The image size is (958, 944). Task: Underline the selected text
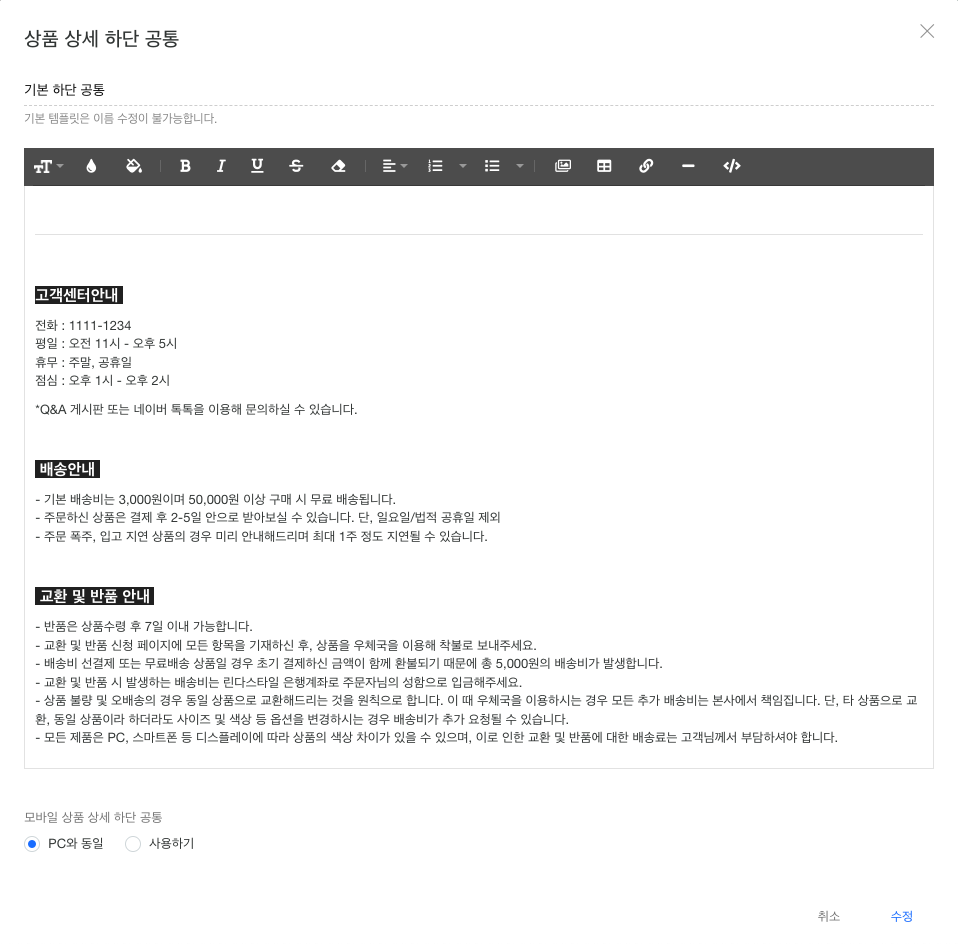tap(257, 167)
